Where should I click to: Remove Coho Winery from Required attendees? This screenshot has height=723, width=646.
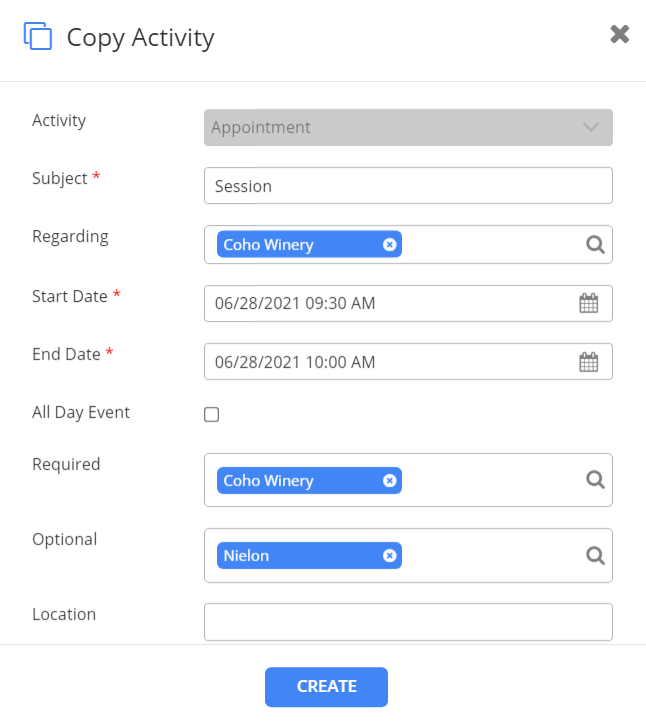[390, 481]
